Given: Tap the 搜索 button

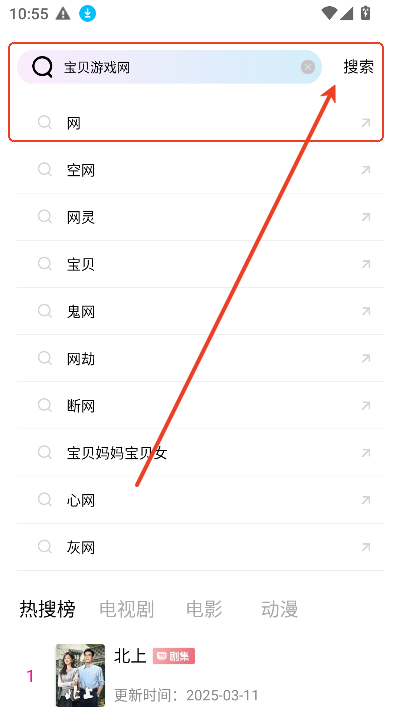Looking at the screenshot, I should click(358, 67).
